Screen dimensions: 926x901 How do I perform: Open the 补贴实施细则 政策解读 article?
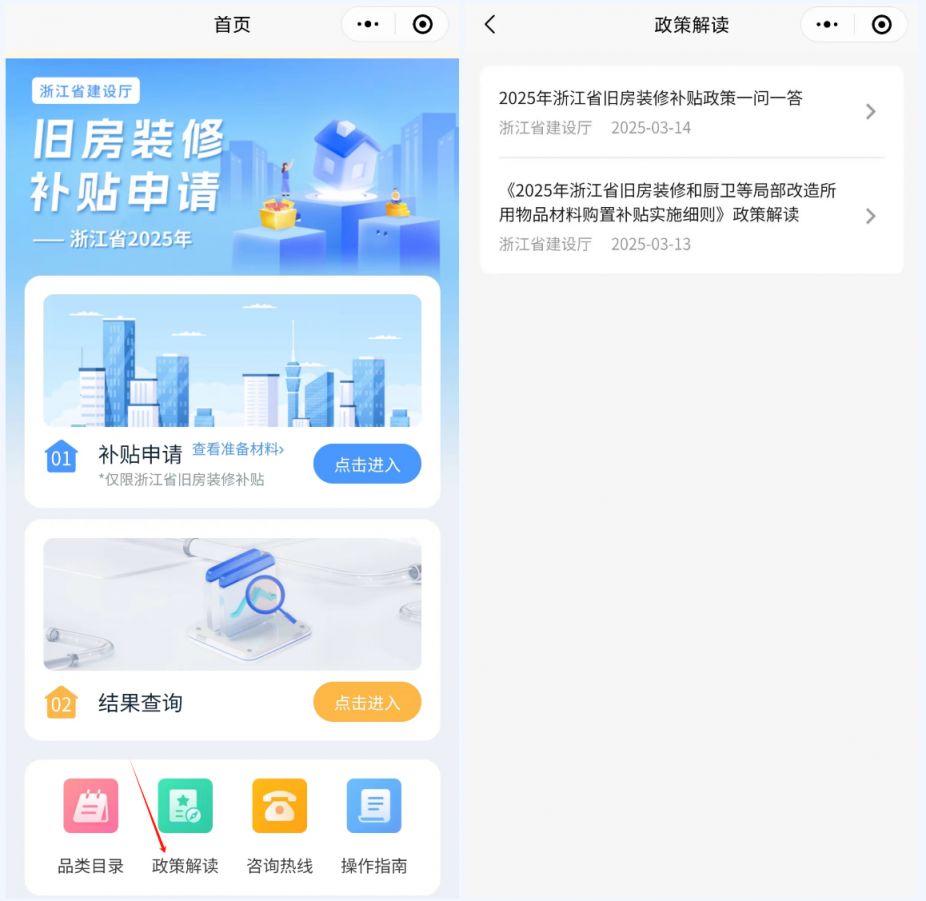pyautogui.click(x=690, y=216)
